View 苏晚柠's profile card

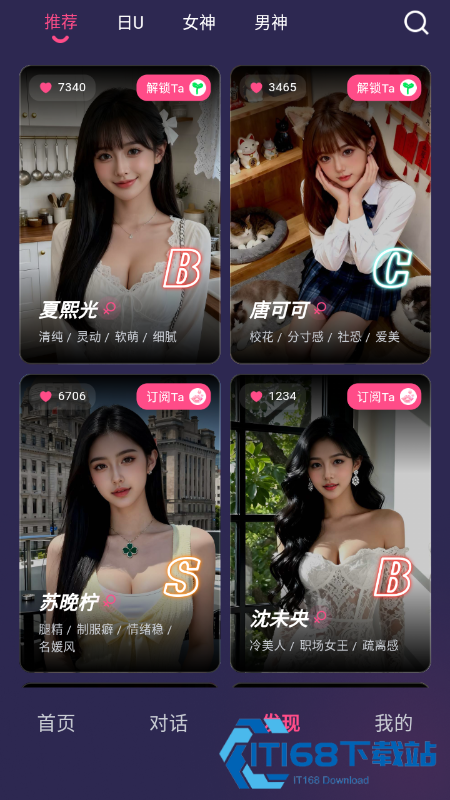point(120,523)
